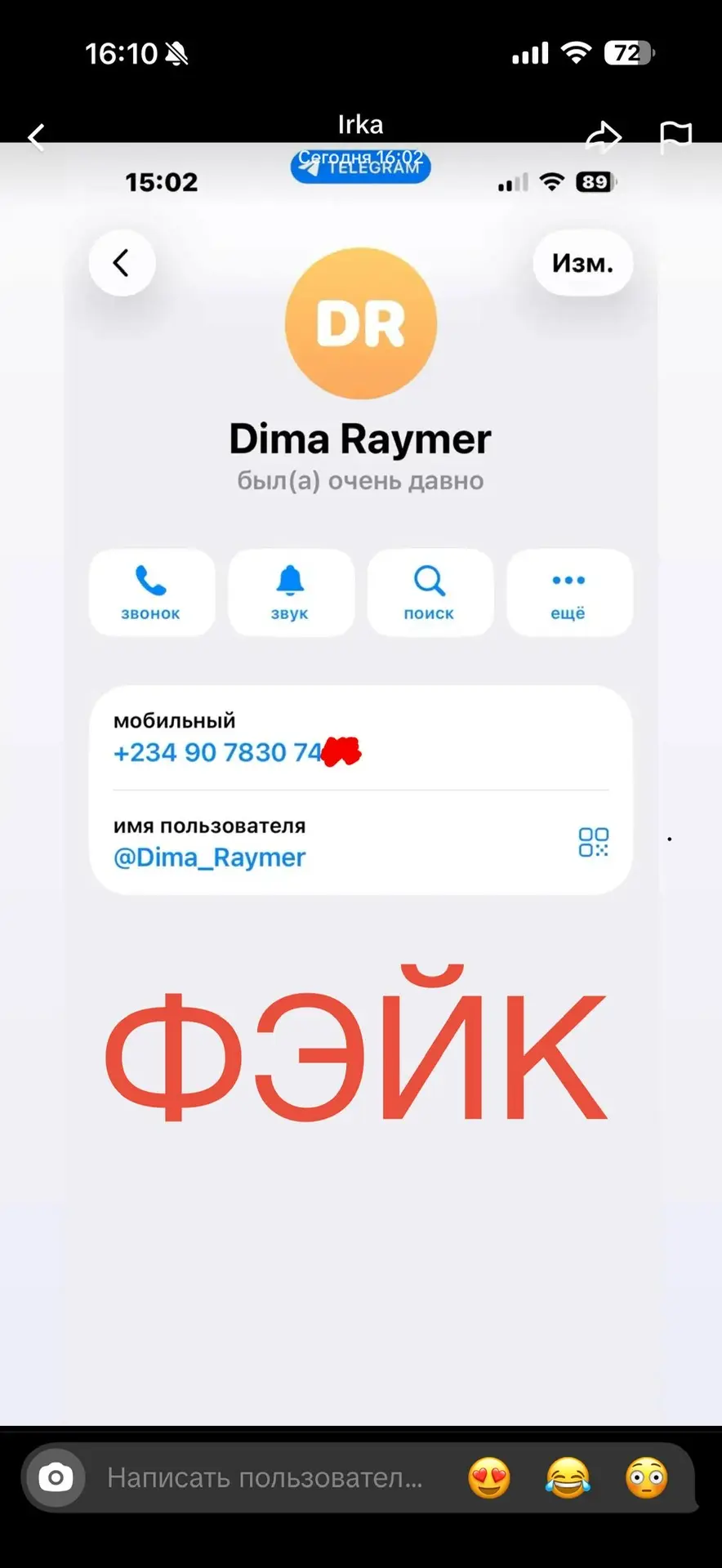Share this story with the forward arrow
Image resolution: width=722 pixels, height=1568 pixels.
[604, 136]
